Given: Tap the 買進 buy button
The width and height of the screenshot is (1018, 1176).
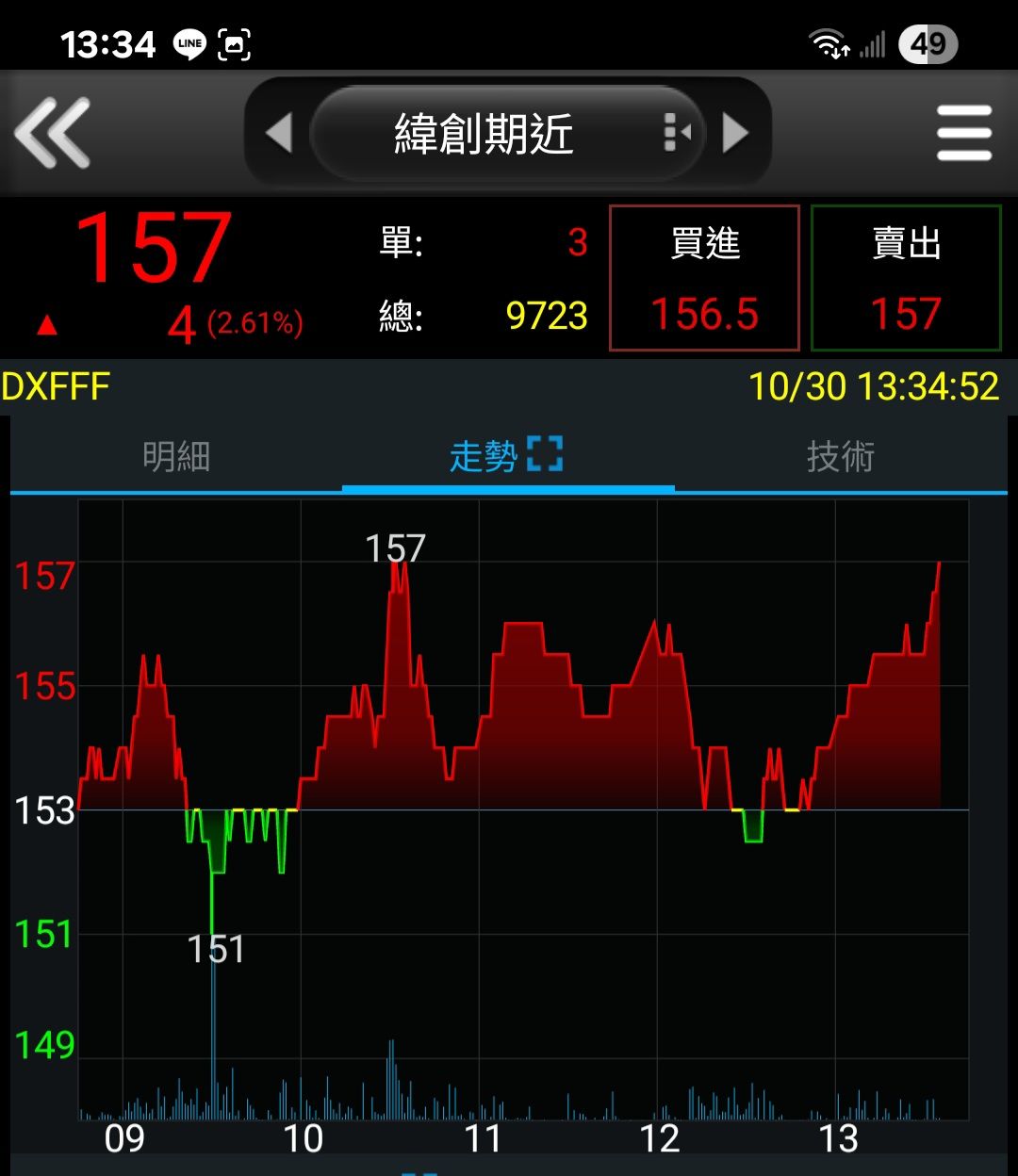Looking at the screenshot, I should [x=704, y=278].
